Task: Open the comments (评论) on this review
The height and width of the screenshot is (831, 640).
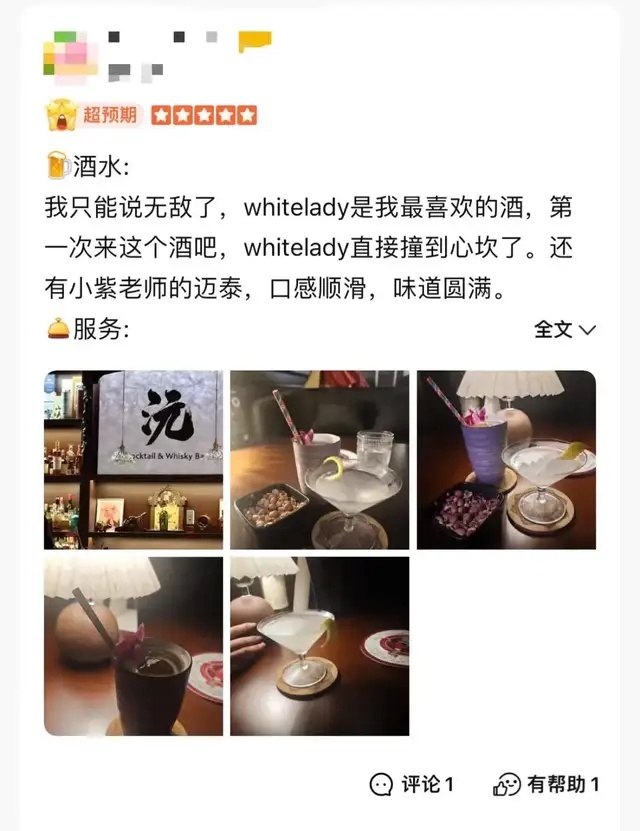Action: [x=412, y=784]
